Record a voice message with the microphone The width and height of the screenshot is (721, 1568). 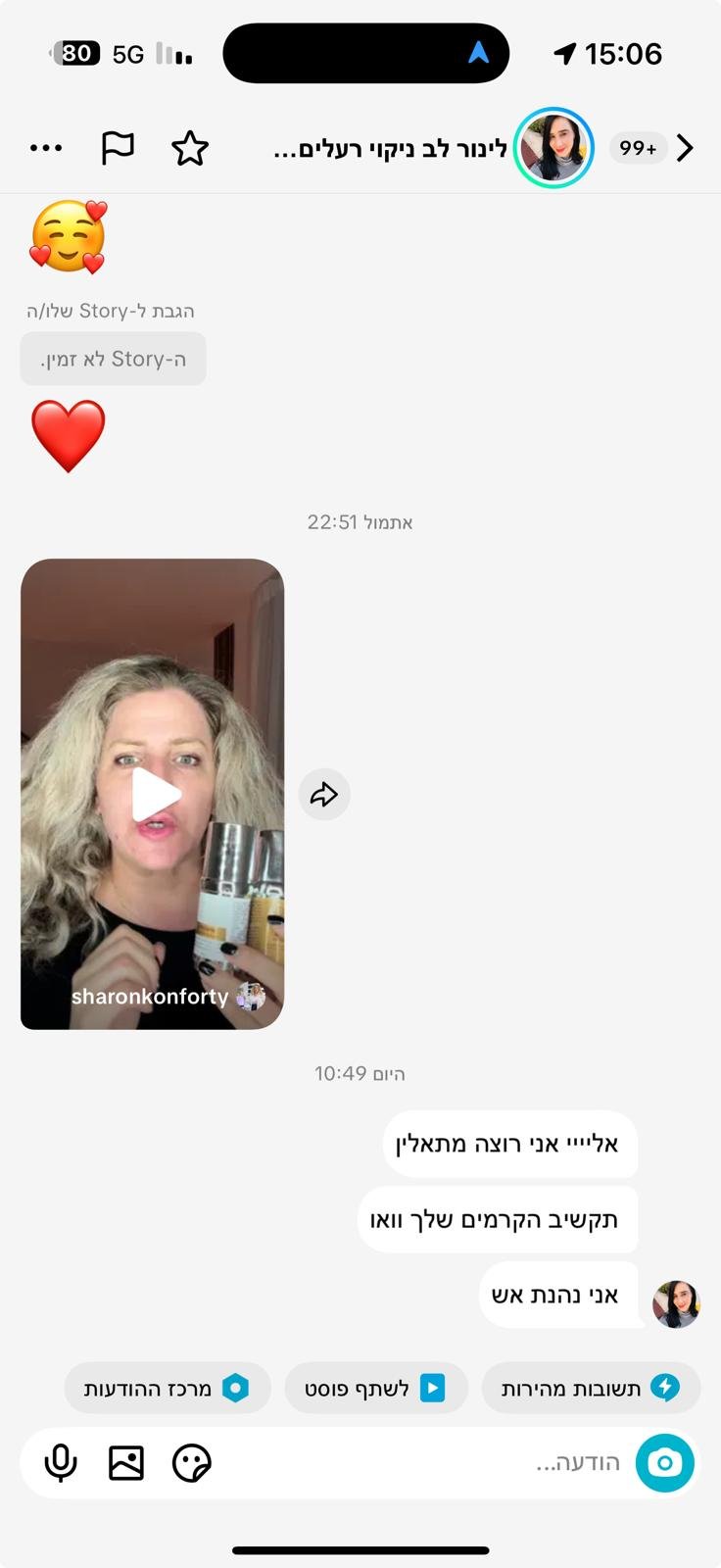pos(61,1463)
